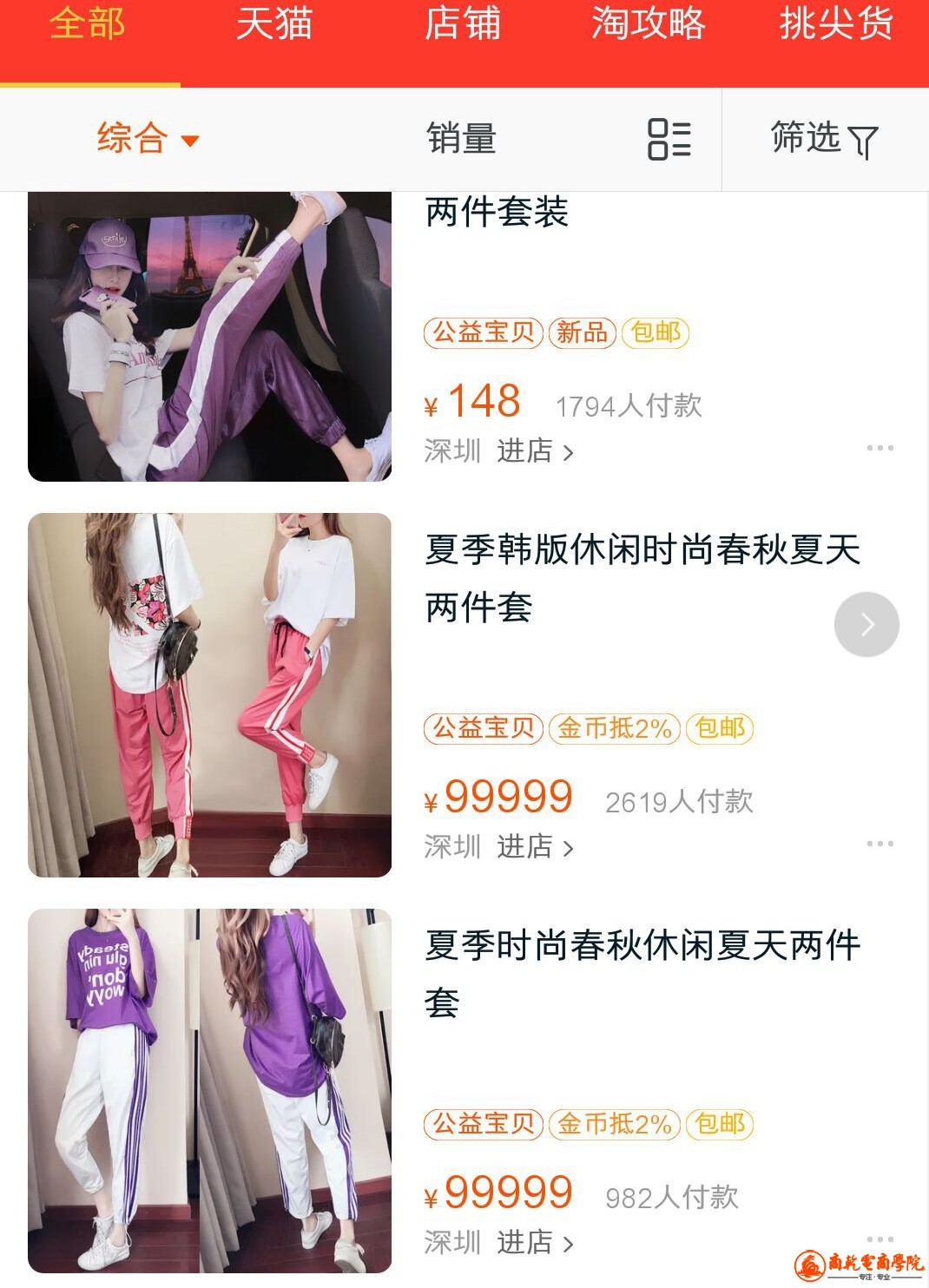Open 夏季韩版休闲时尚春秋夏天两件套 listing

pos(642,578)
